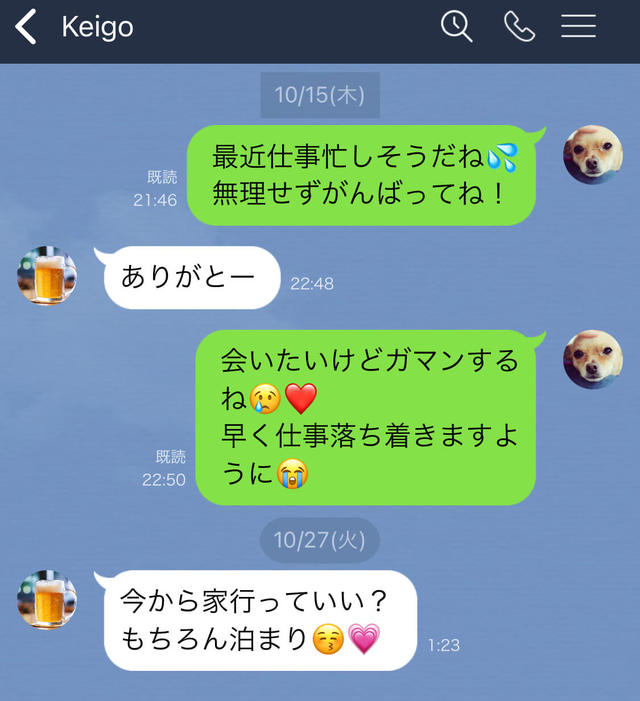Screen dimensions: 640x701
Task: Search within this conversation
Action: [x=456, y=27]
